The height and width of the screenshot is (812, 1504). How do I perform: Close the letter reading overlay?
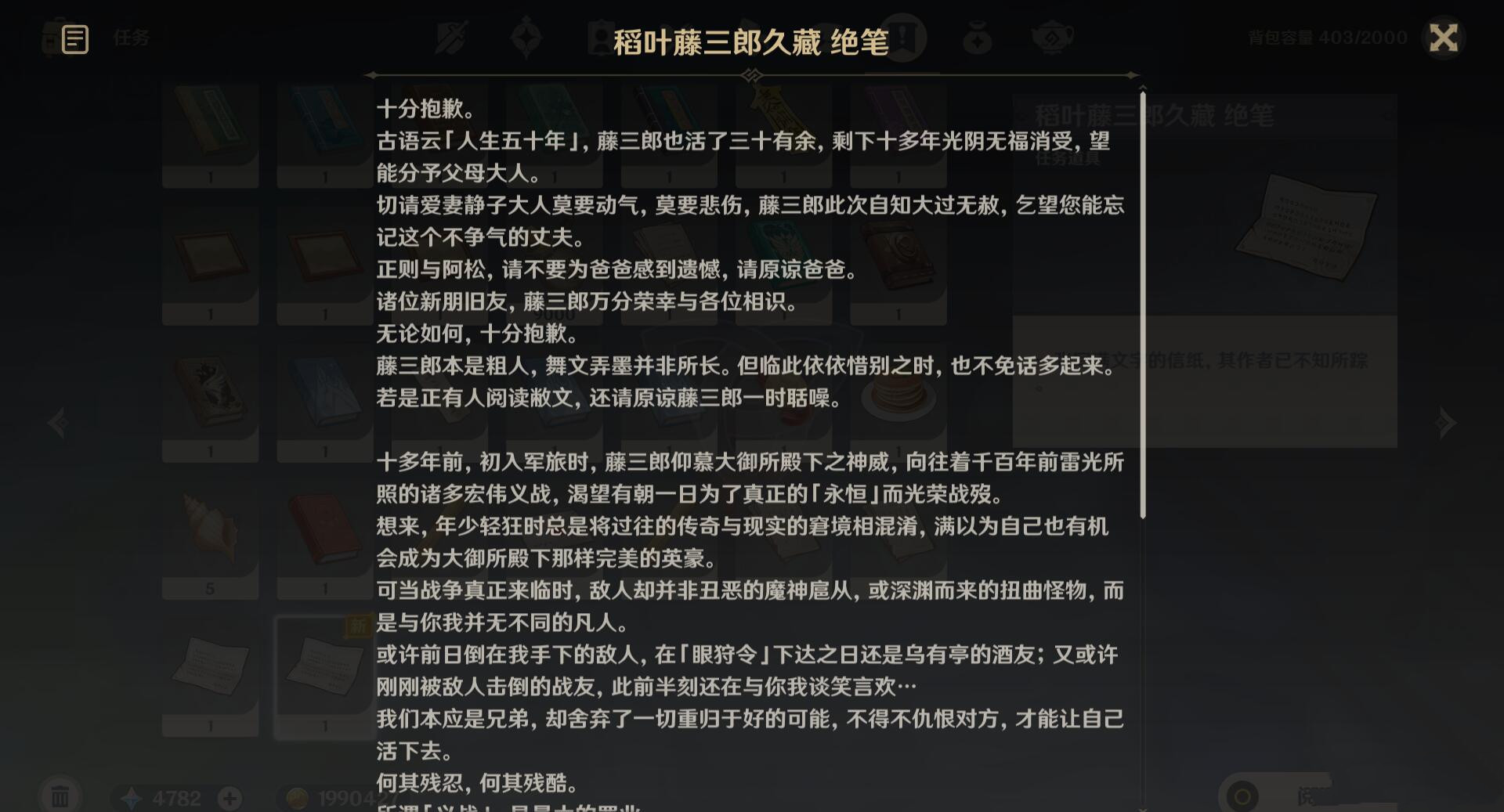pos(1443,38)
